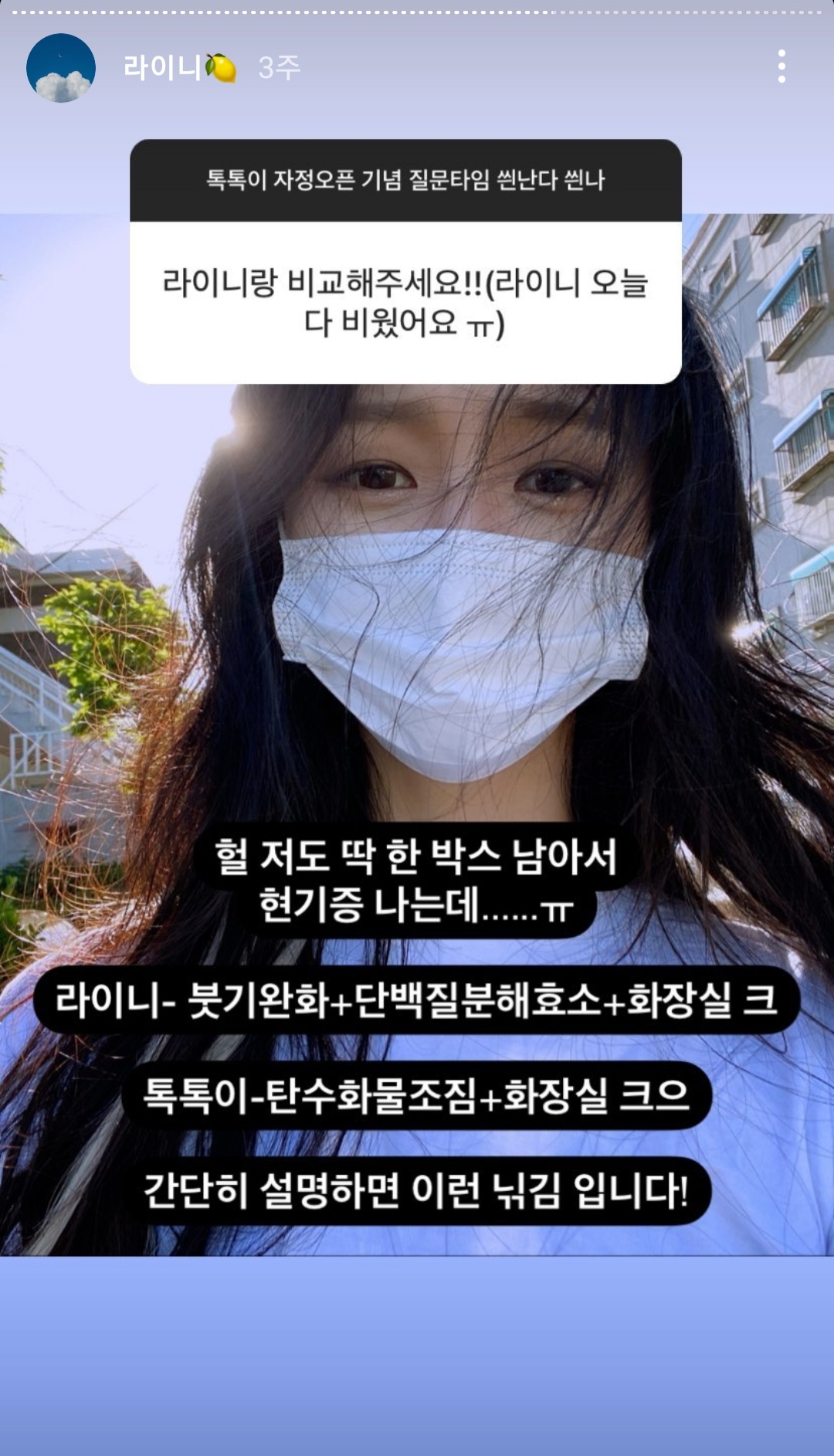Open the story overflow menu

tap(781, 67)
